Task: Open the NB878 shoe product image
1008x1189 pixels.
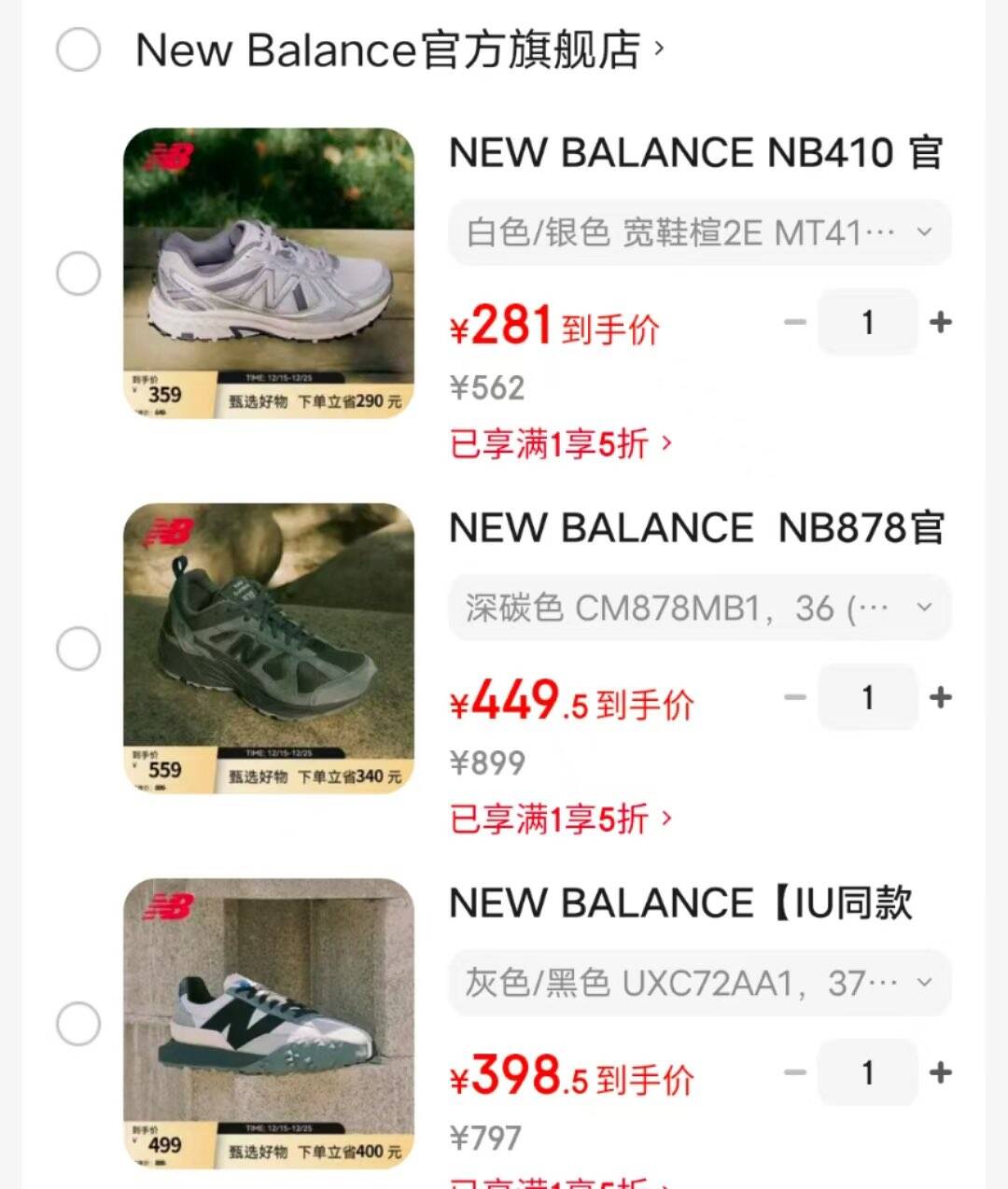Action: (269, 648)
